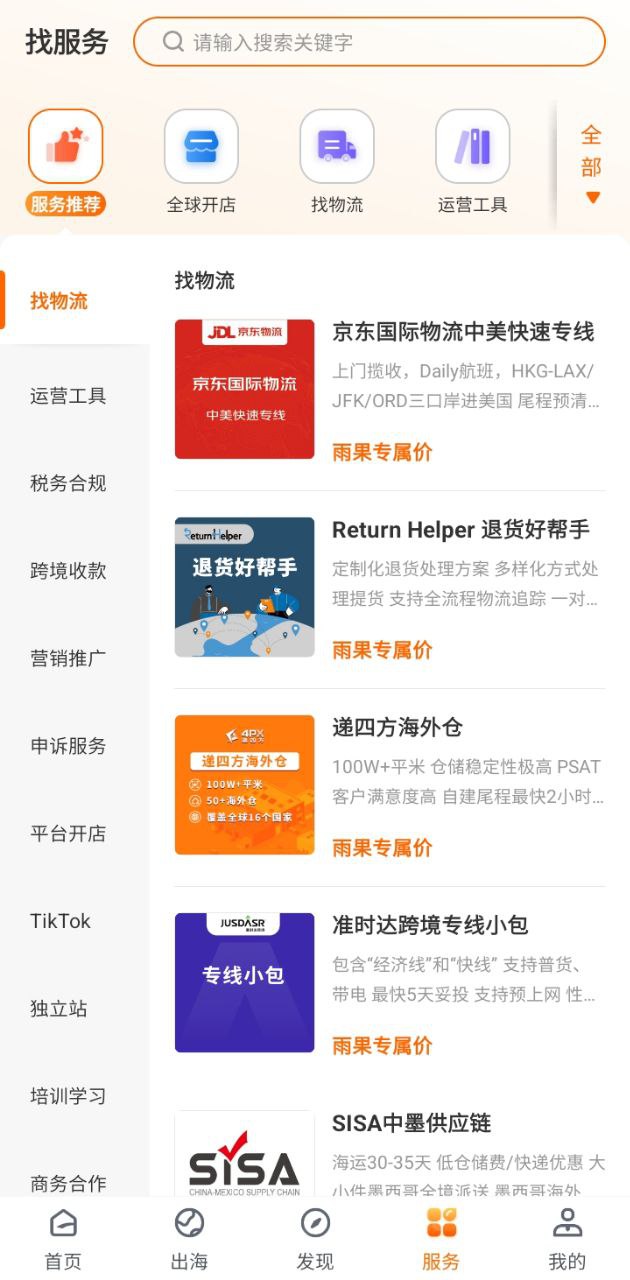Open 培训学习 sidebar category
Viewport: 630px width, 1280px height.
pos(68,1096)
